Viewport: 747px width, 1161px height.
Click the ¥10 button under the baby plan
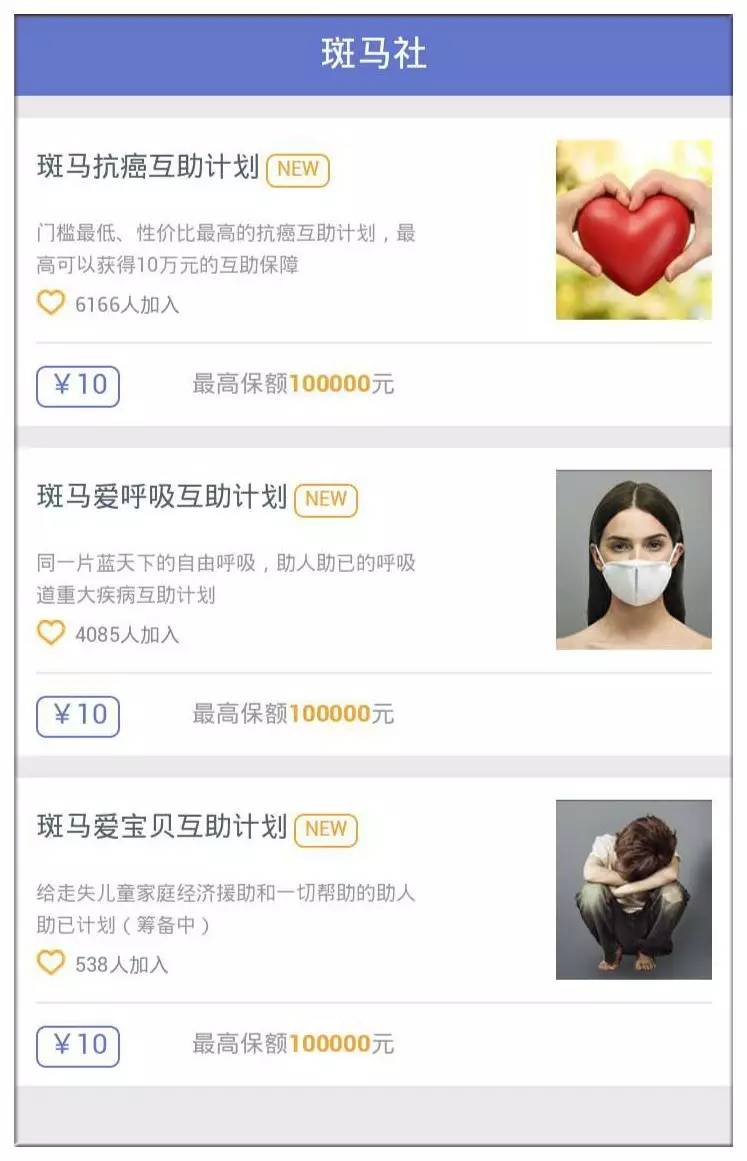coord(77,1044)
